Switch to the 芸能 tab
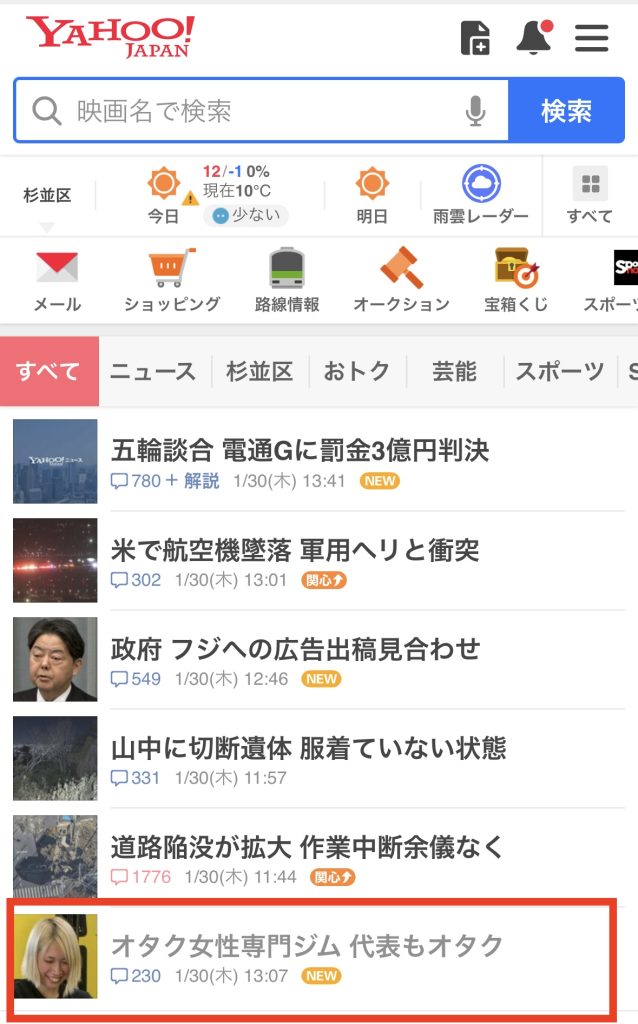This screenshot has width=638, height=1024. point(454,371)
